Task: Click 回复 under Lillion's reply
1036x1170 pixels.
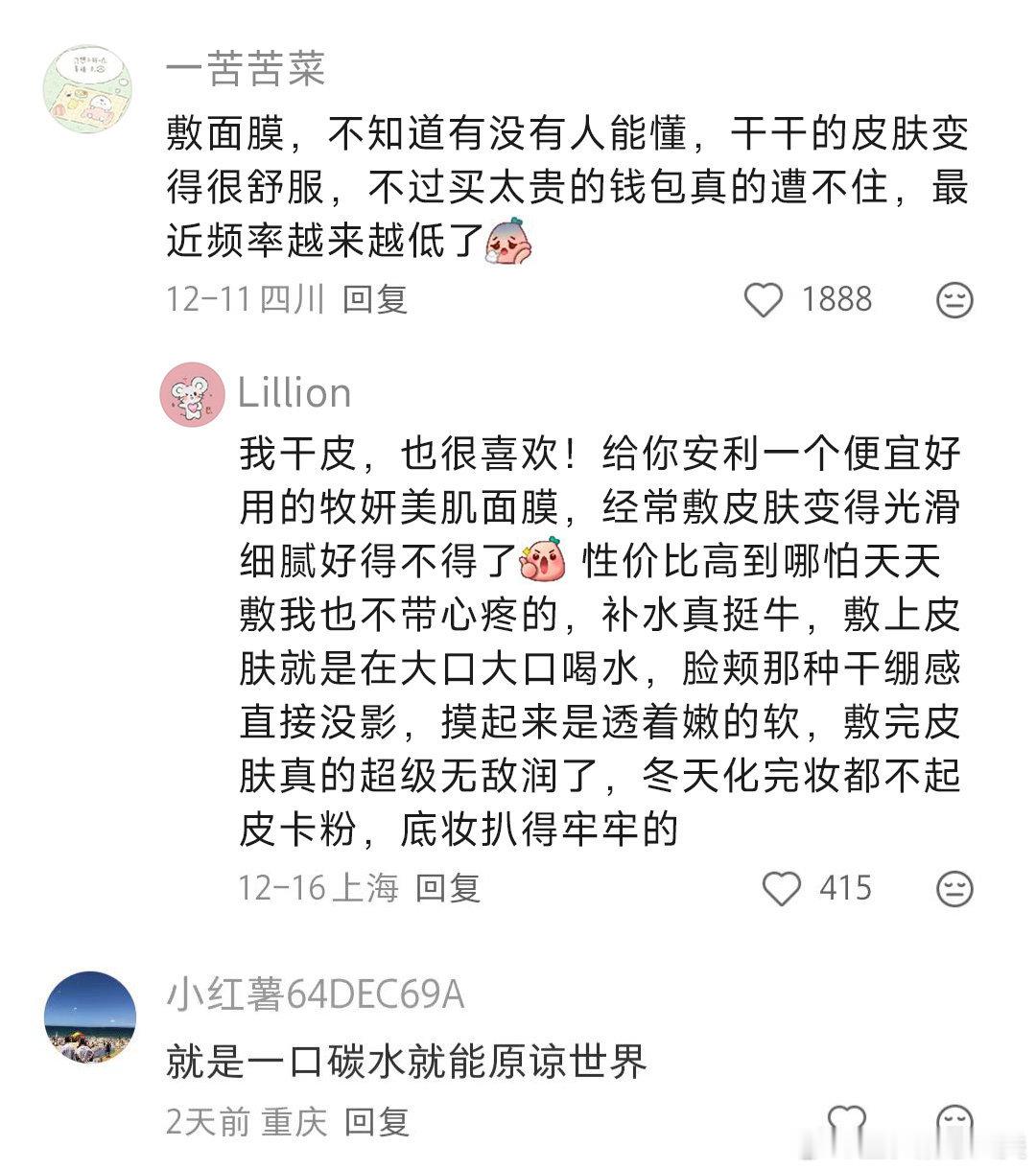Action: coord(447,890)
